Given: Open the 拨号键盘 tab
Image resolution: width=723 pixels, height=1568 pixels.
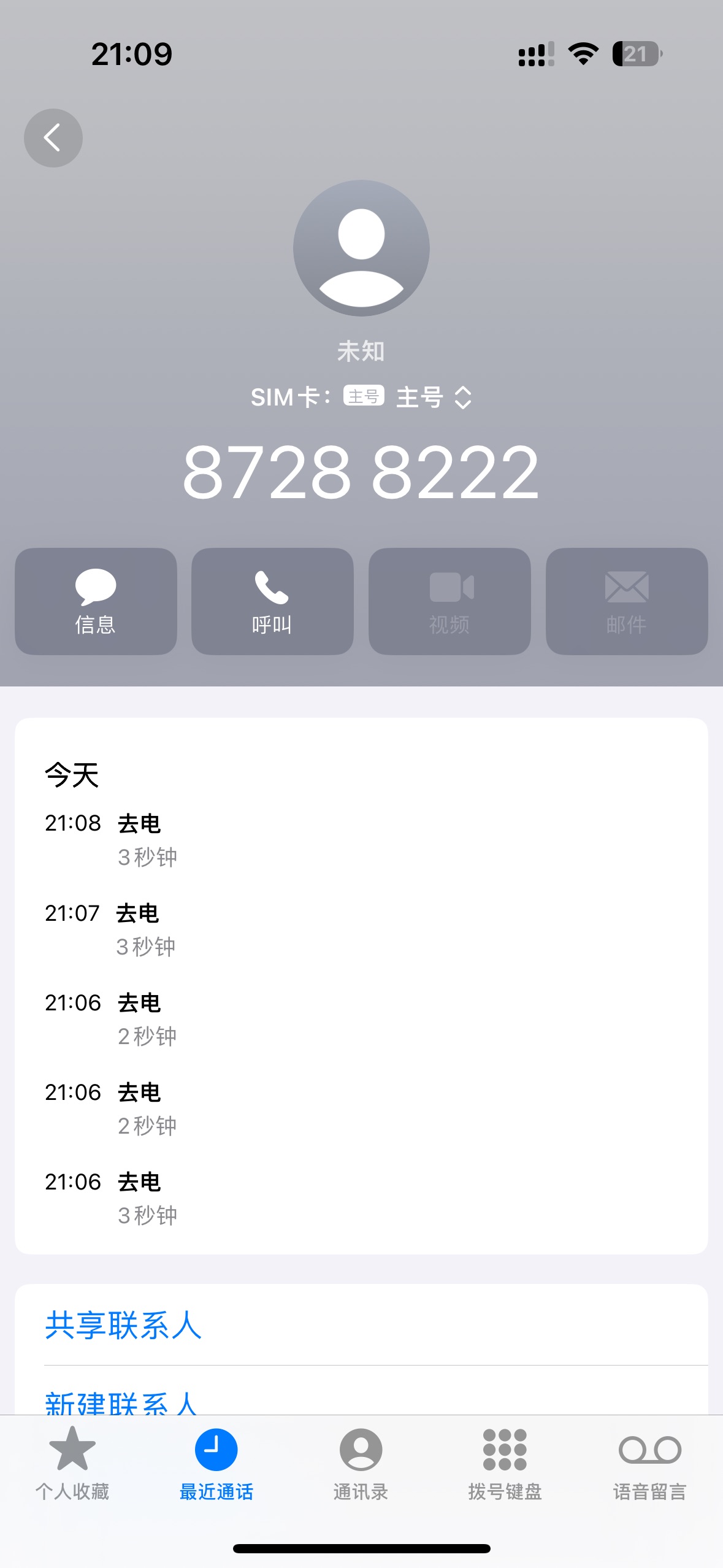Looking at the screenshot, I should (505, 1464).
